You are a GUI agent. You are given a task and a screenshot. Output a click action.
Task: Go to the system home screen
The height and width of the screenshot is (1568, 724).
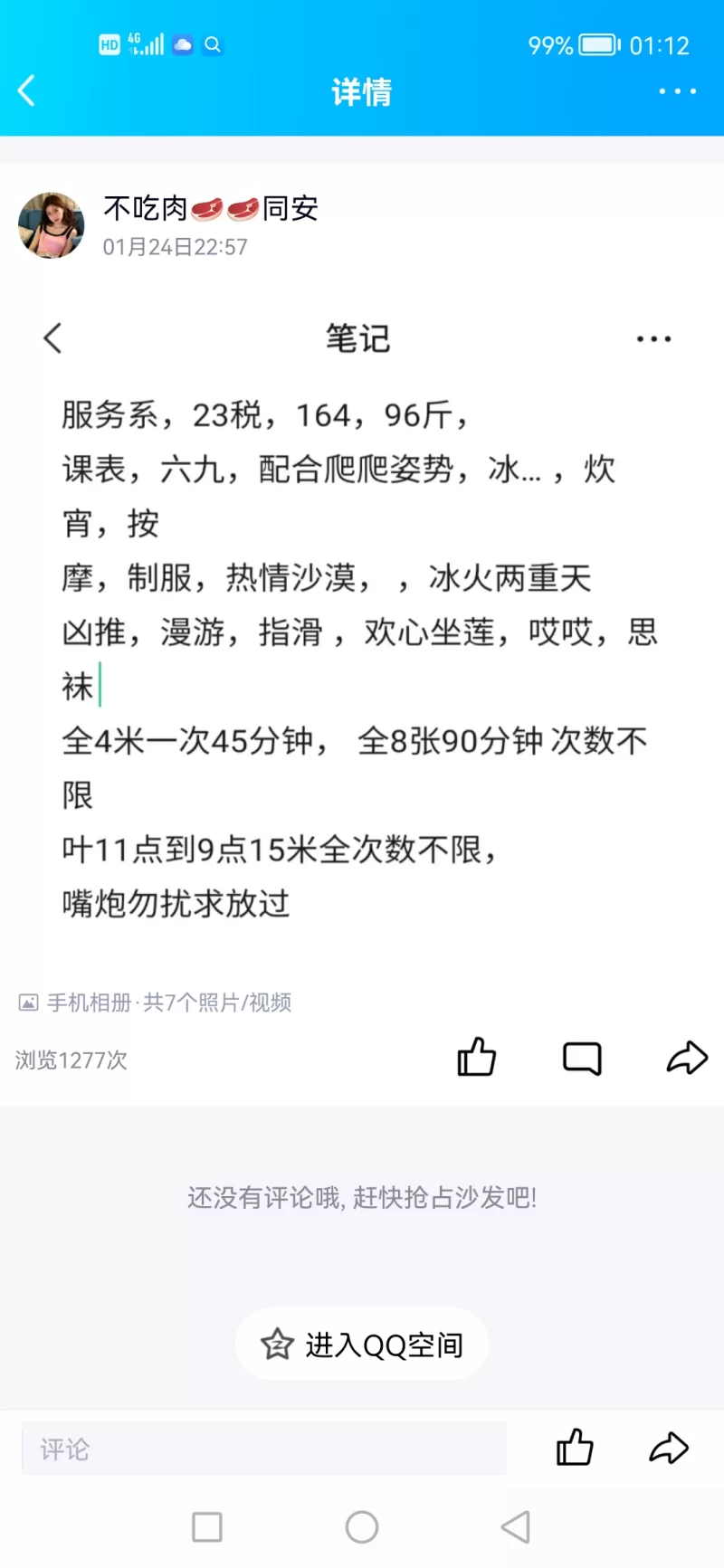[362, 1527]
